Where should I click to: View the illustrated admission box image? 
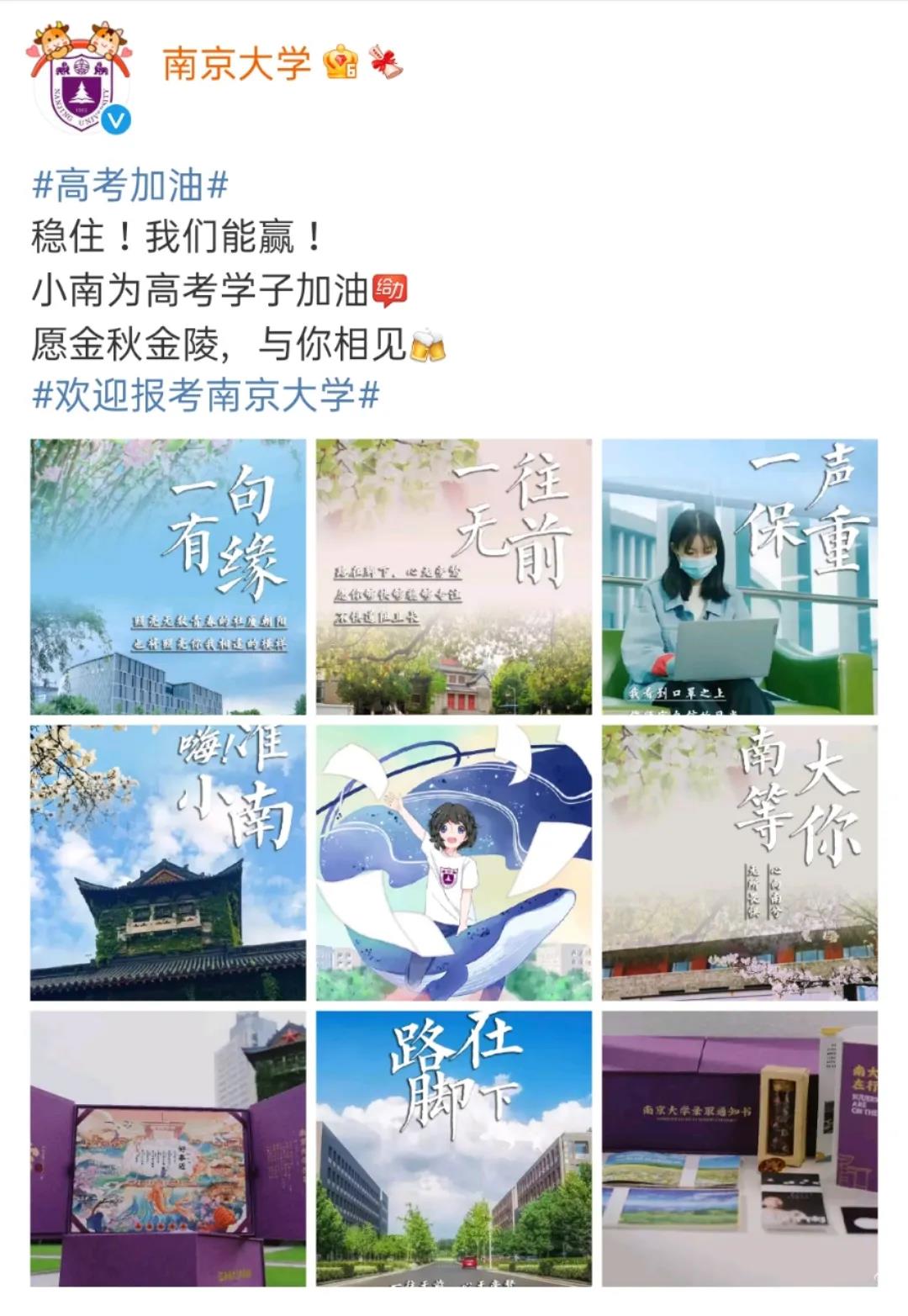(168, 1149)
